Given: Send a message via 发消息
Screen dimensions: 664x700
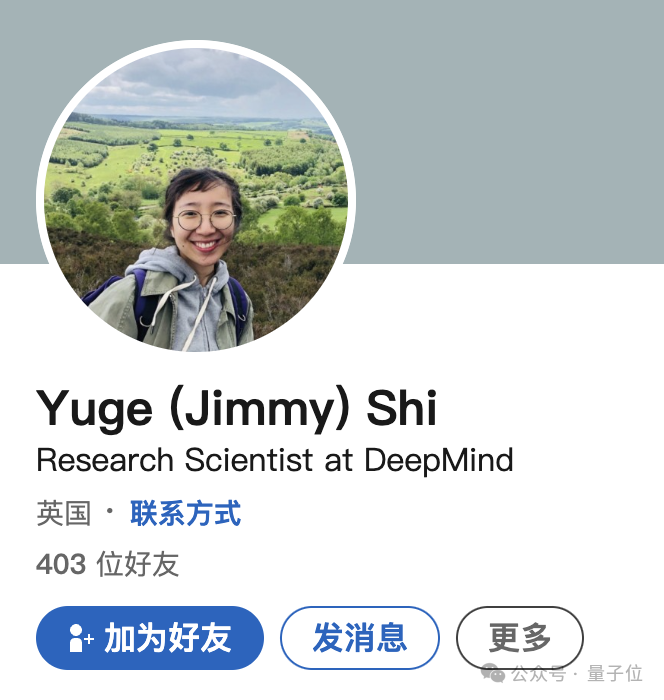Looking at the screenshot, I should point(360,638).
